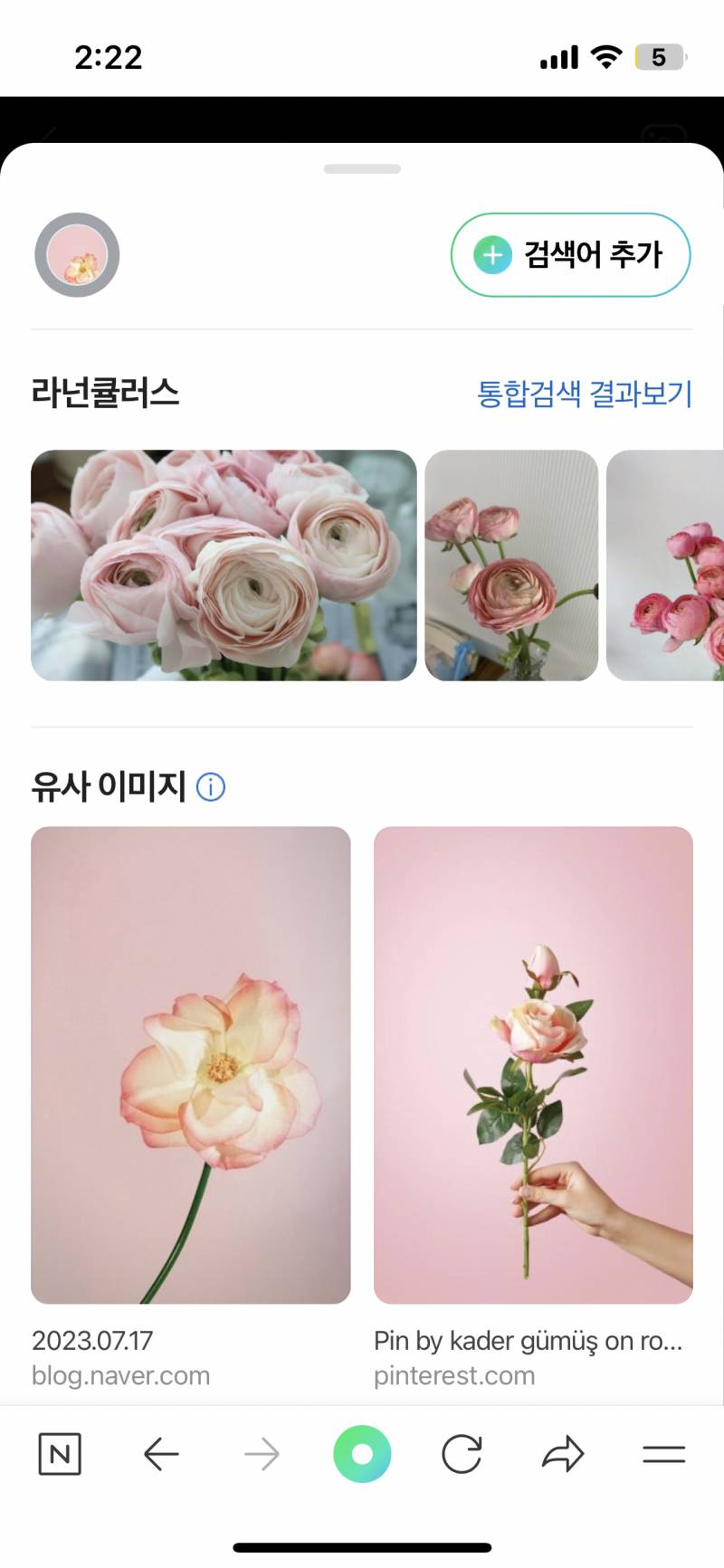The height and width of the screenshot is (1568, 724).
Task: Tap the forward navigation arrow
Action: click(x=262, y=1454)
